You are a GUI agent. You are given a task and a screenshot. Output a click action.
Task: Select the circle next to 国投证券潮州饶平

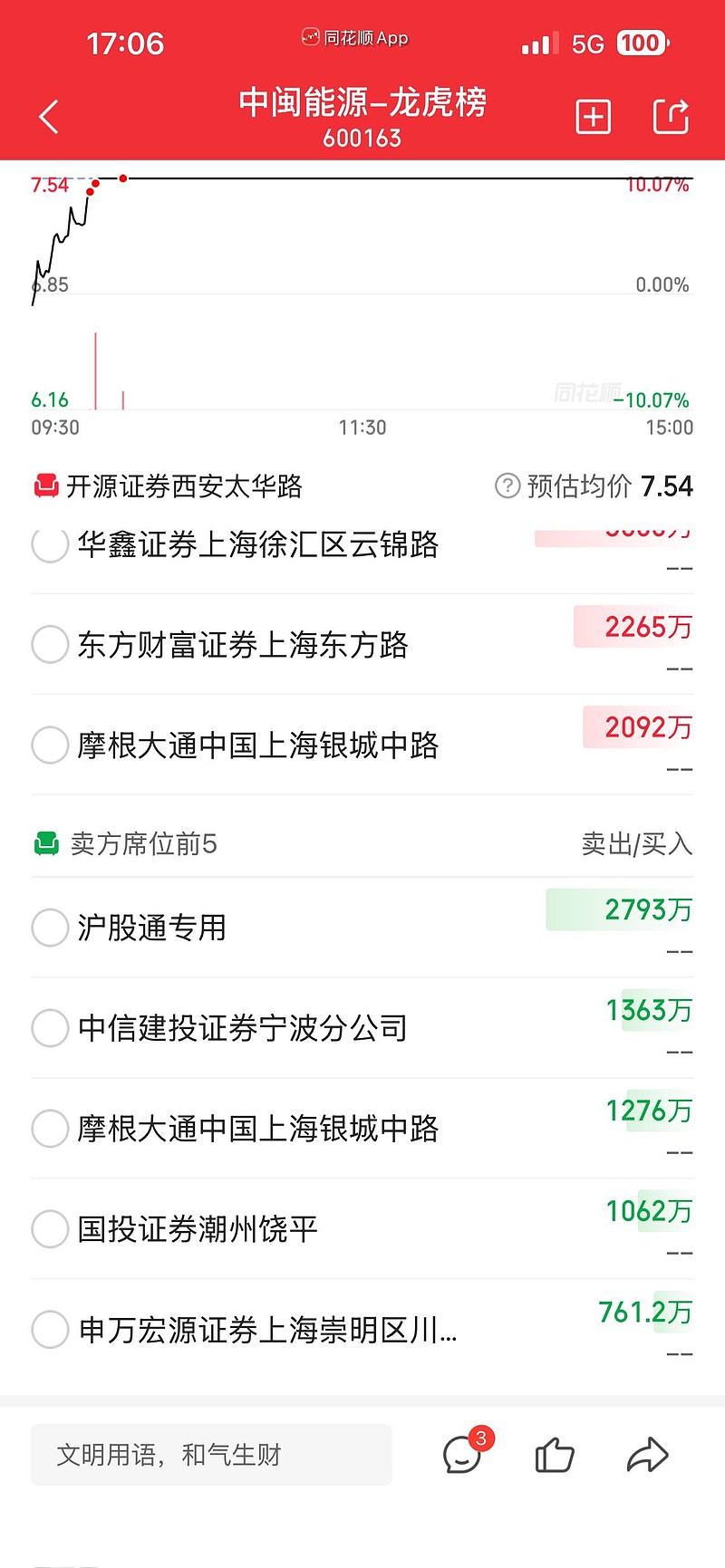click(50, 1229)
